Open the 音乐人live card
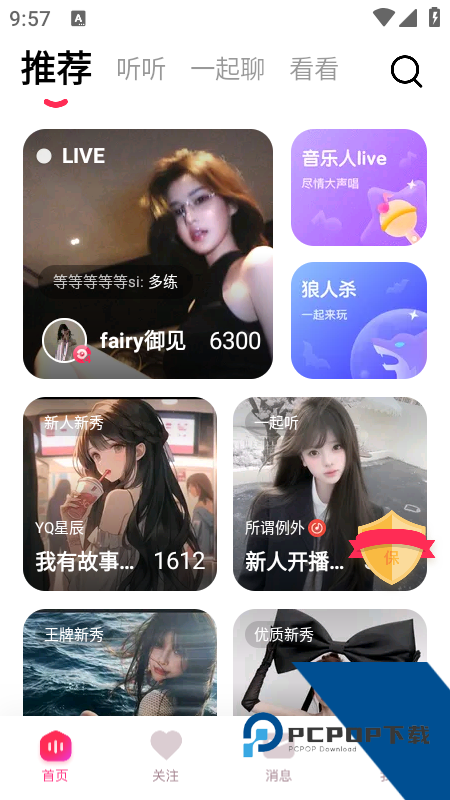This screenshot has width=450, height=800. [x=359, y=187]
